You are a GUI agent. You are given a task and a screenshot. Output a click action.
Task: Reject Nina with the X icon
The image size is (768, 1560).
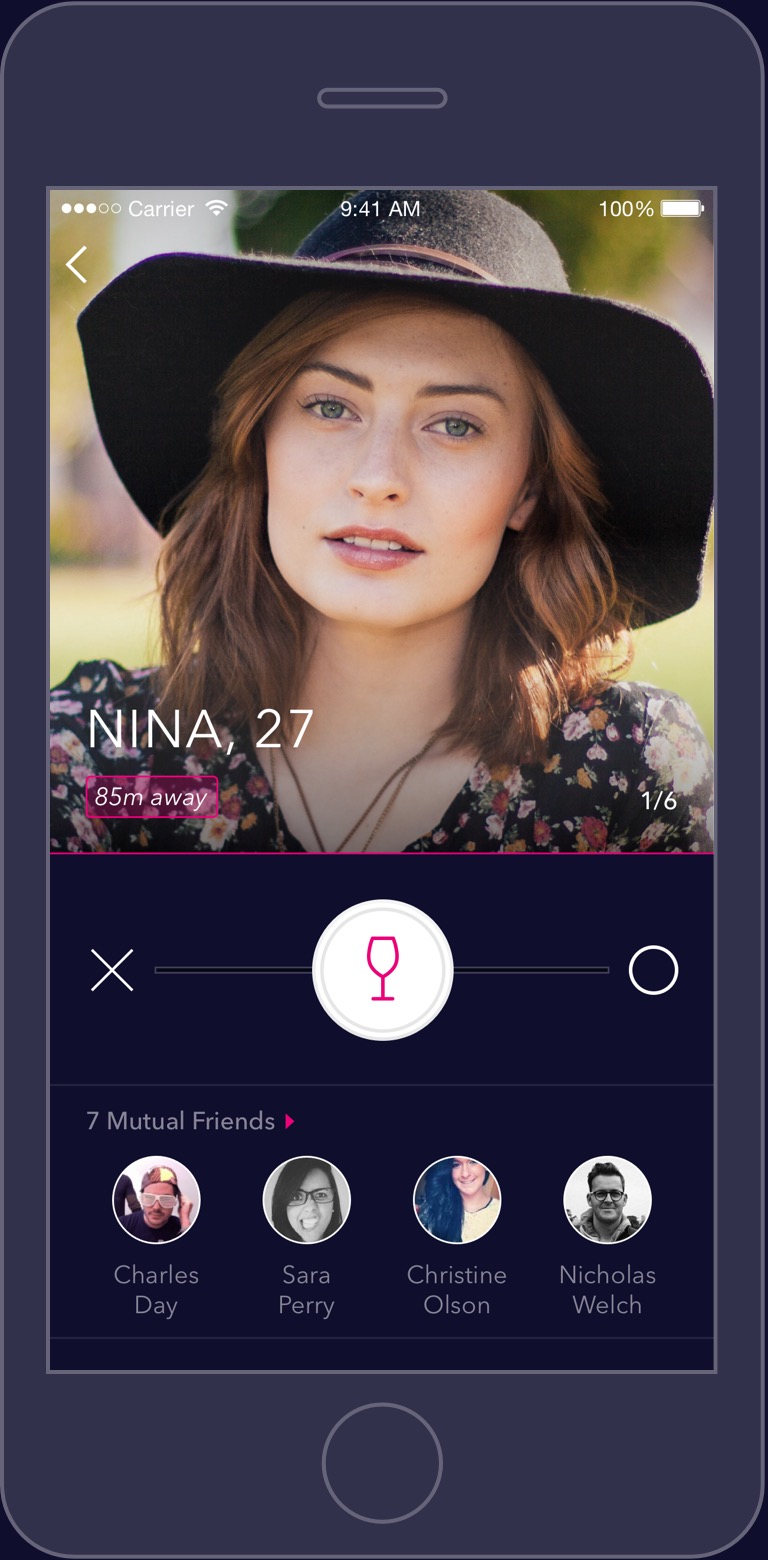[x=112, y=970]
